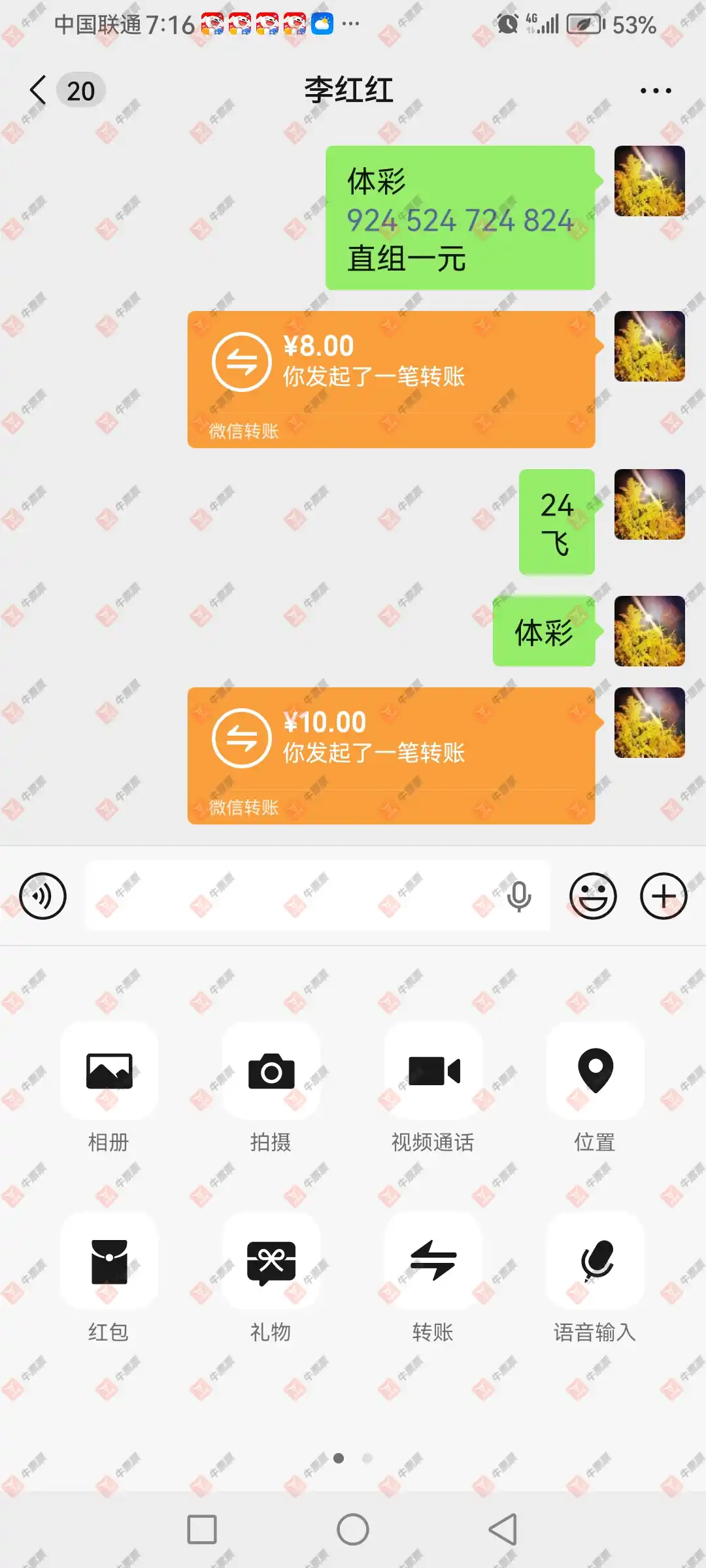Open the emoji picker
This screenshot has width=706, height=1568.
tap(592, 896)
